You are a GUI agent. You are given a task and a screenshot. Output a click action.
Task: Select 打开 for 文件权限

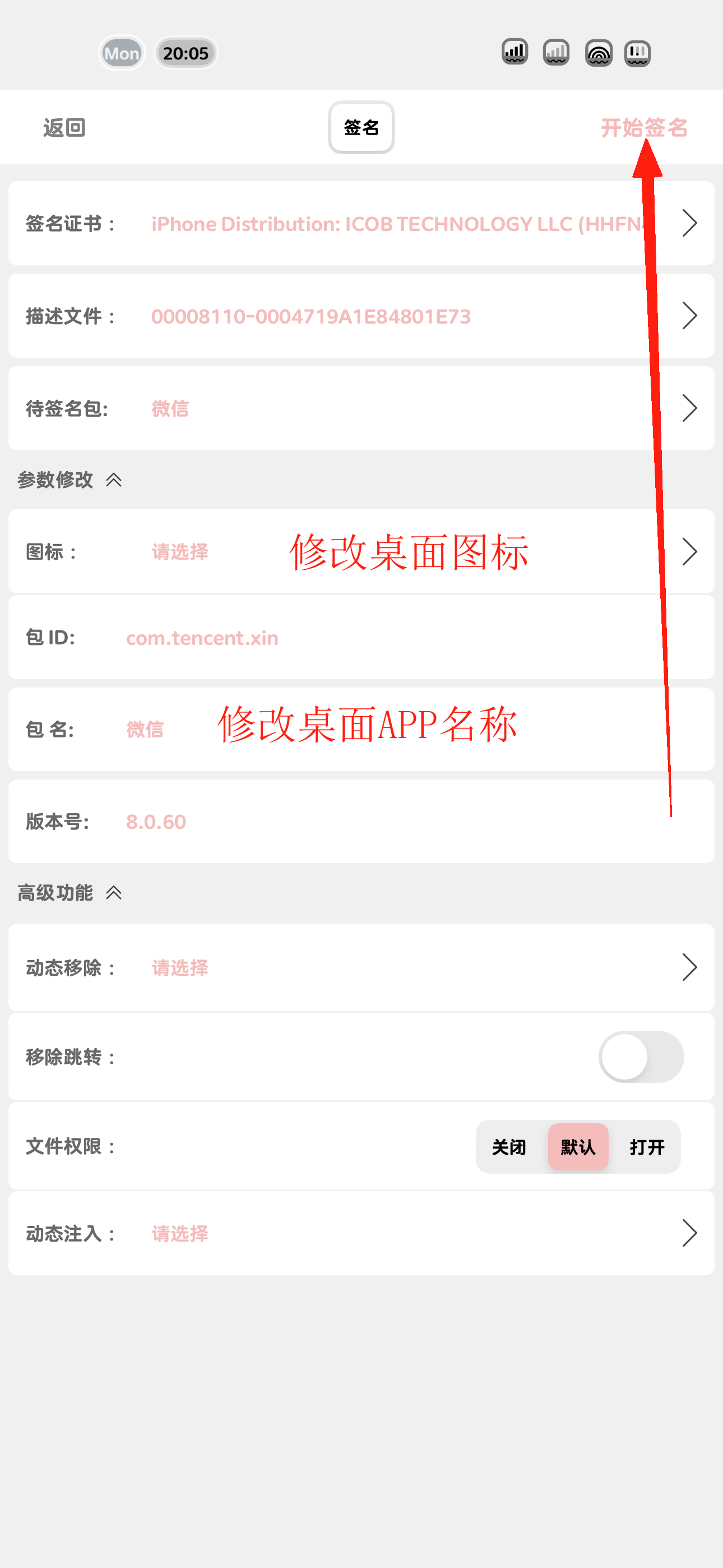pyautogui.click(x=646, y=1147)
